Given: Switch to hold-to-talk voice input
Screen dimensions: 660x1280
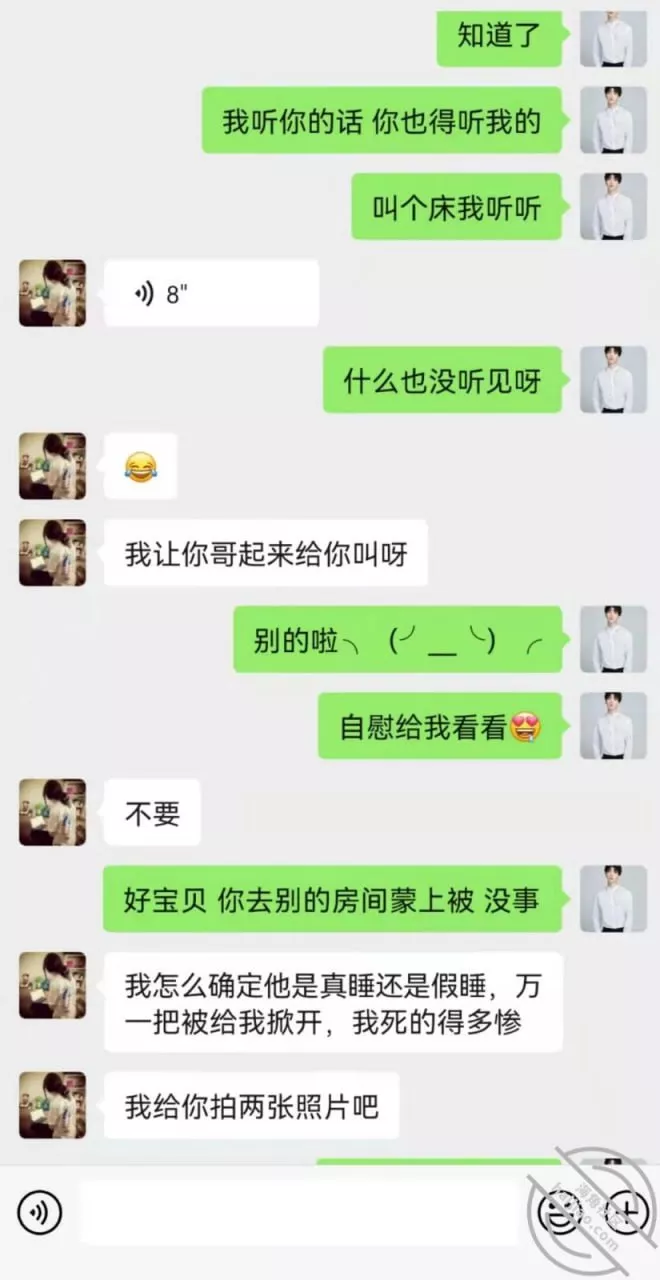Looking at the screenshot, I should pyautogui.click(x=40, y=1213).
